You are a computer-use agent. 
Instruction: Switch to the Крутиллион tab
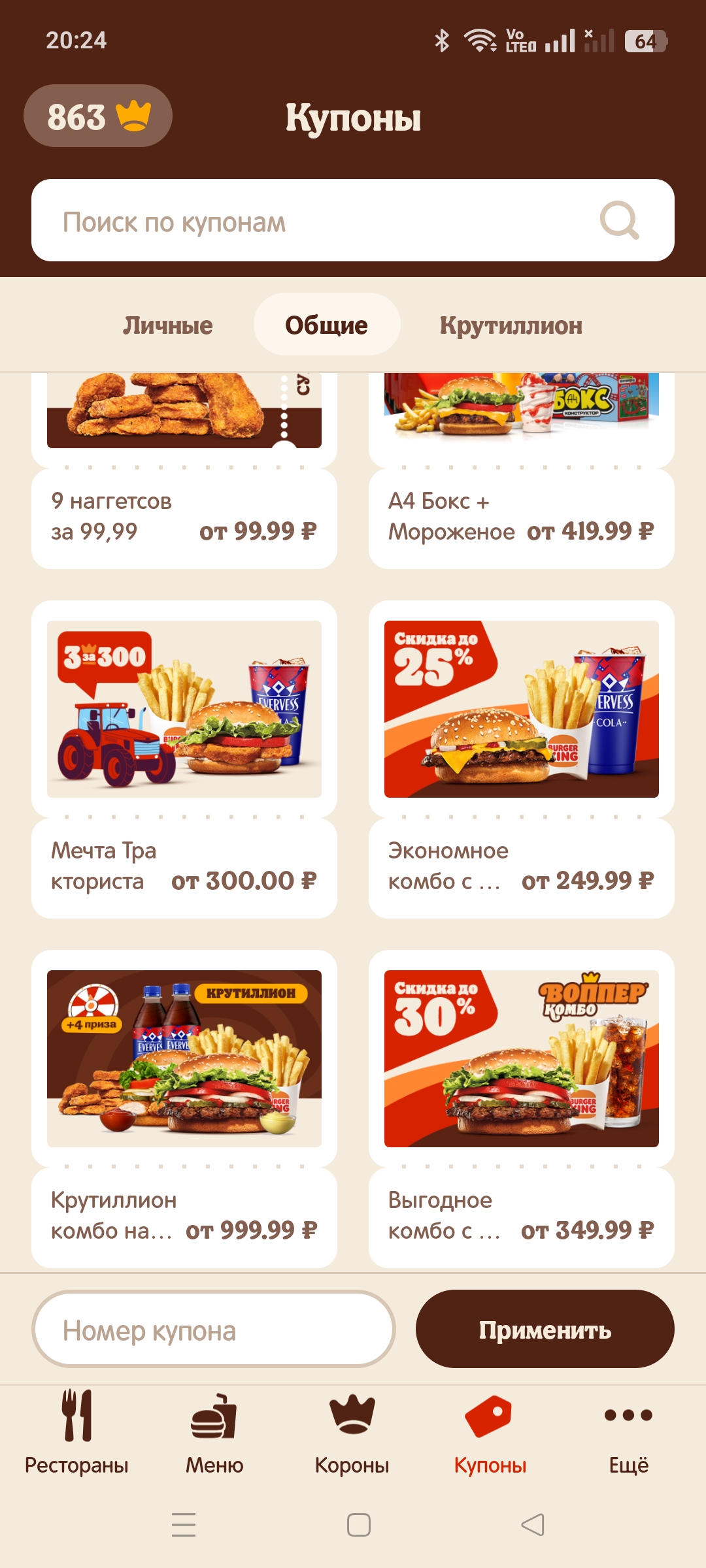pos(511,325)
